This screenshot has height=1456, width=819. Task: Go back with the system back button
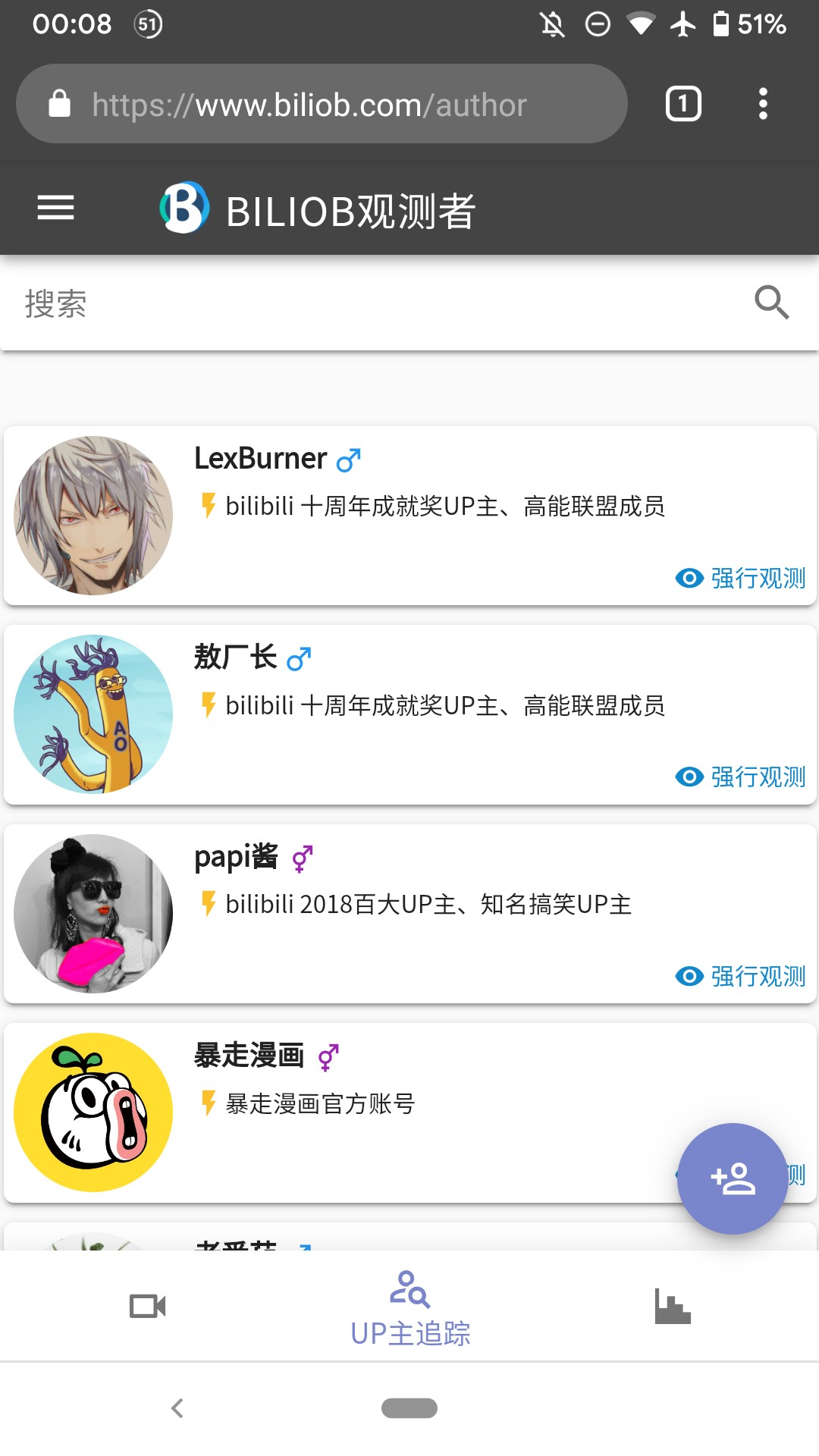tap(177, 1408)
